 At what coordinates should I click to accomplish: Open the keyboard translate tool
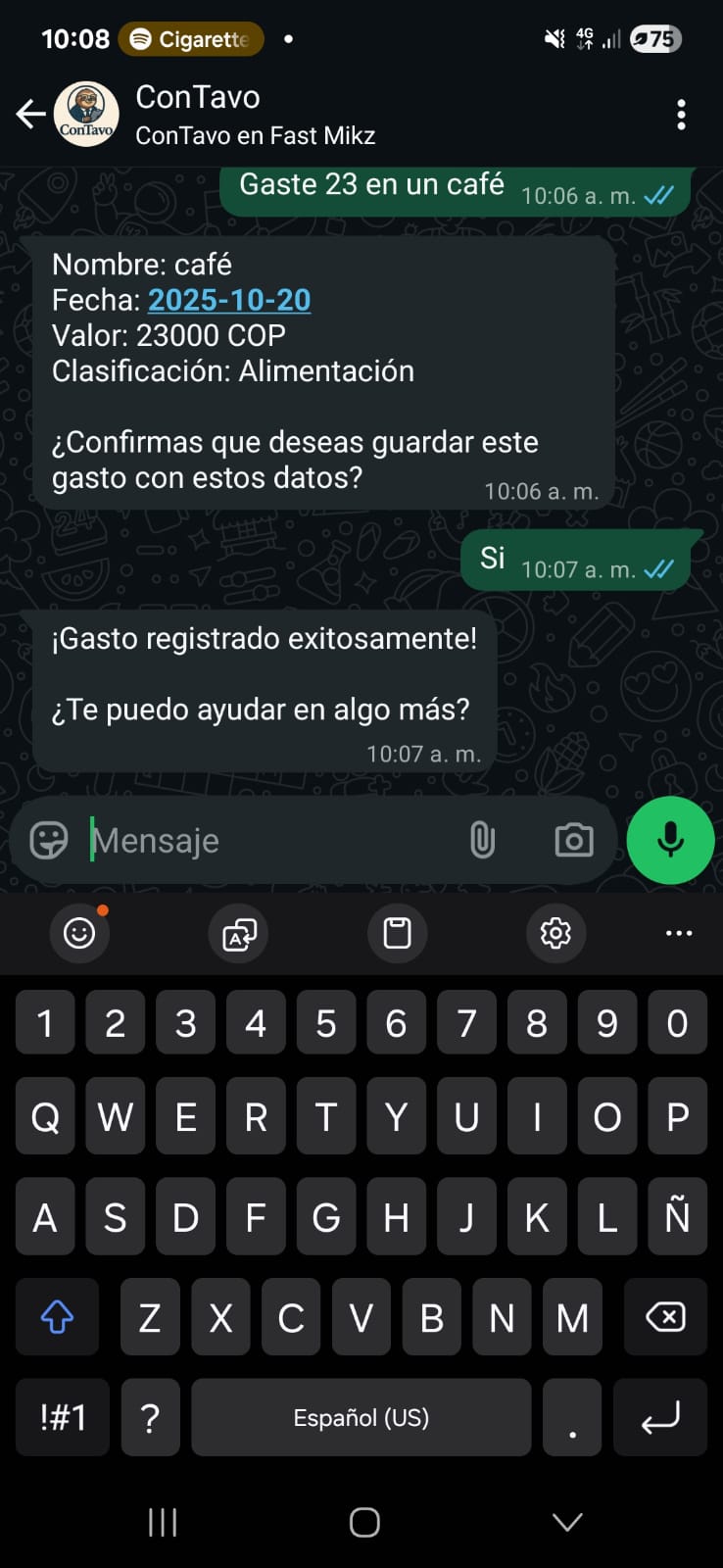tap(237, 934)
